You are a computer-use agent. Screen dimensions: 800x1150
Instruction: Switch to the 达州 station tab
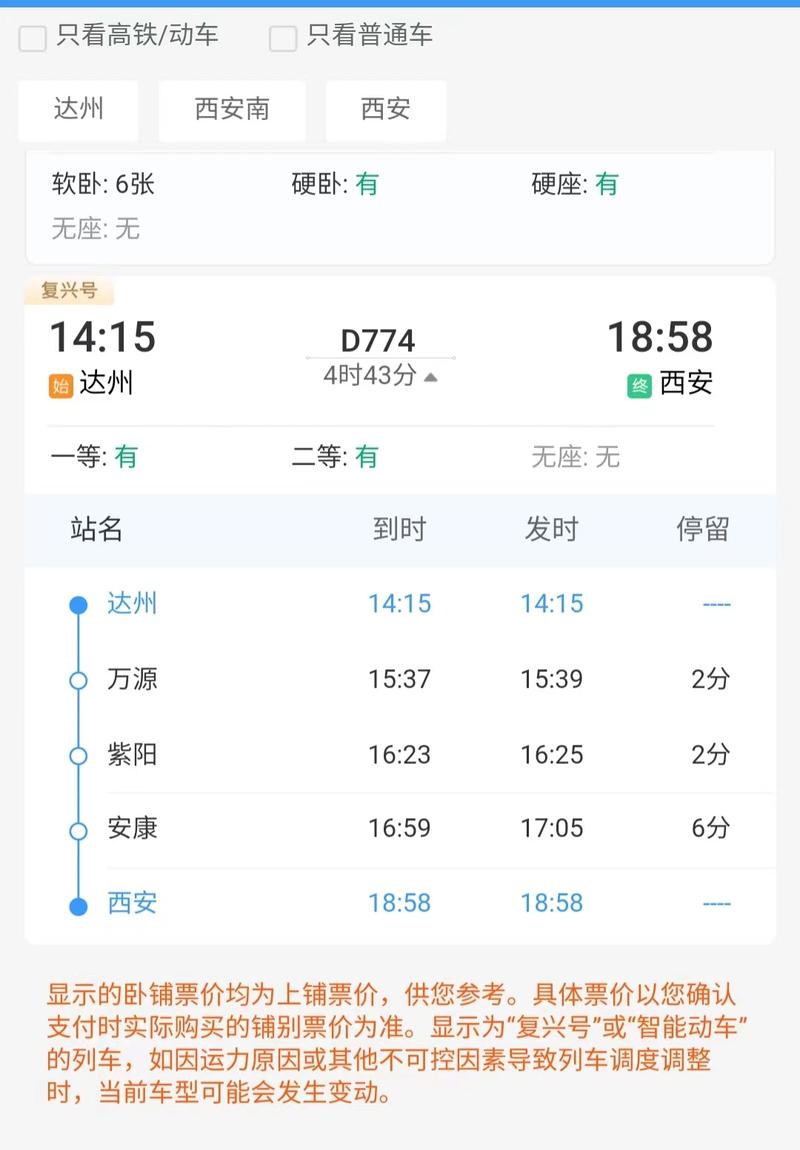tap(78, 111)
